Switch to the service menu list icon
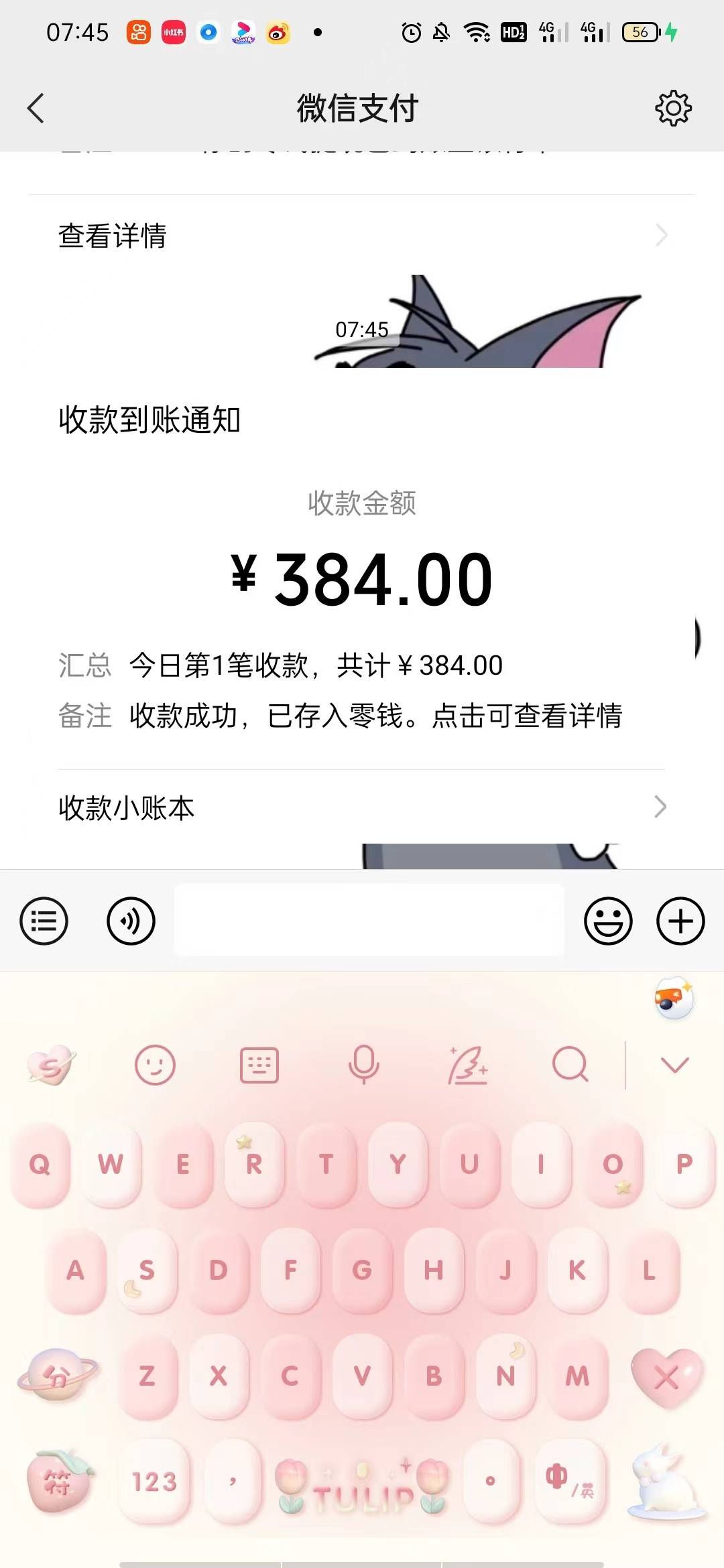Image resolution: width=724 pixels, height=1568 pixels. (44, 921)
